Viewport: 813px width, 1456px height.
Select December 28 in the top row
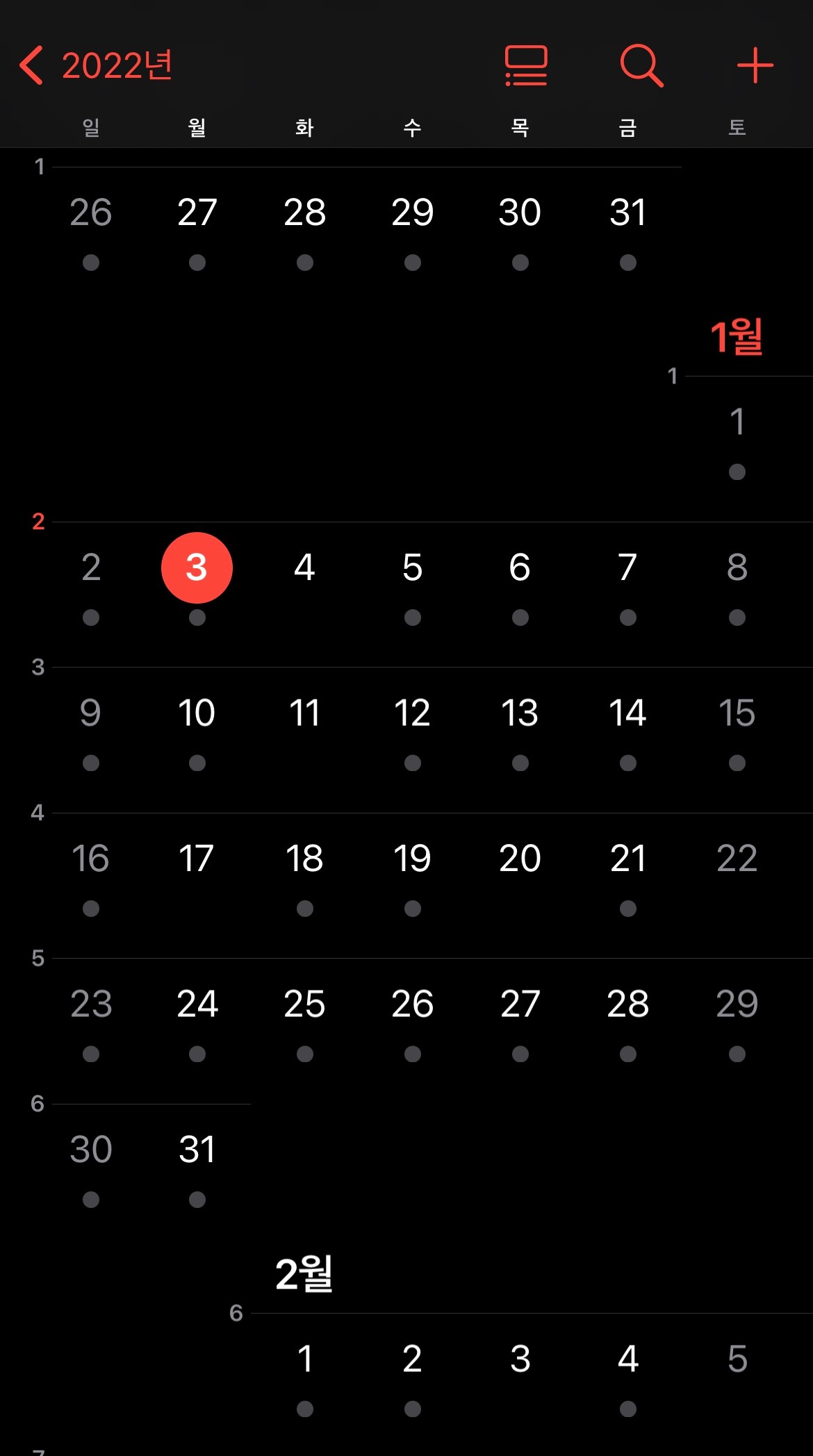pos(304,213)
